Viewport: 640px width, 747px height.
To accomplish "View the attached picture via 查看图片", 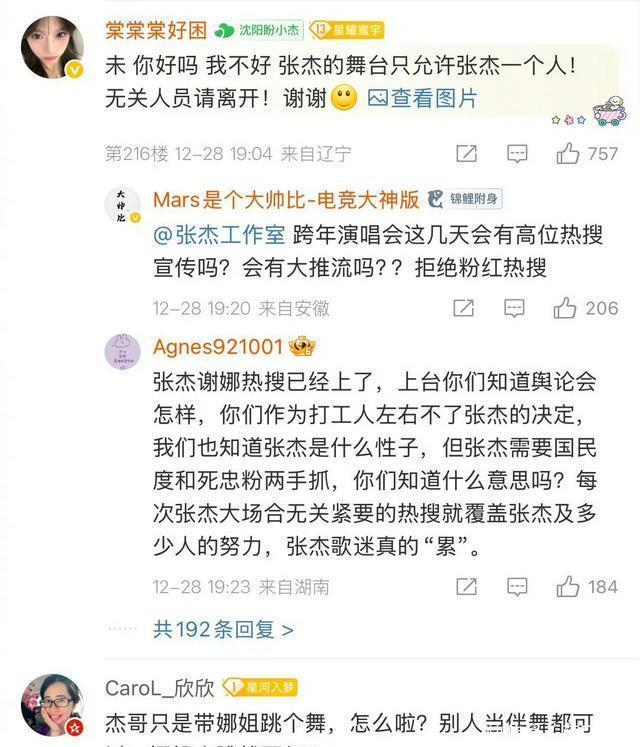I will coord(422,98).
